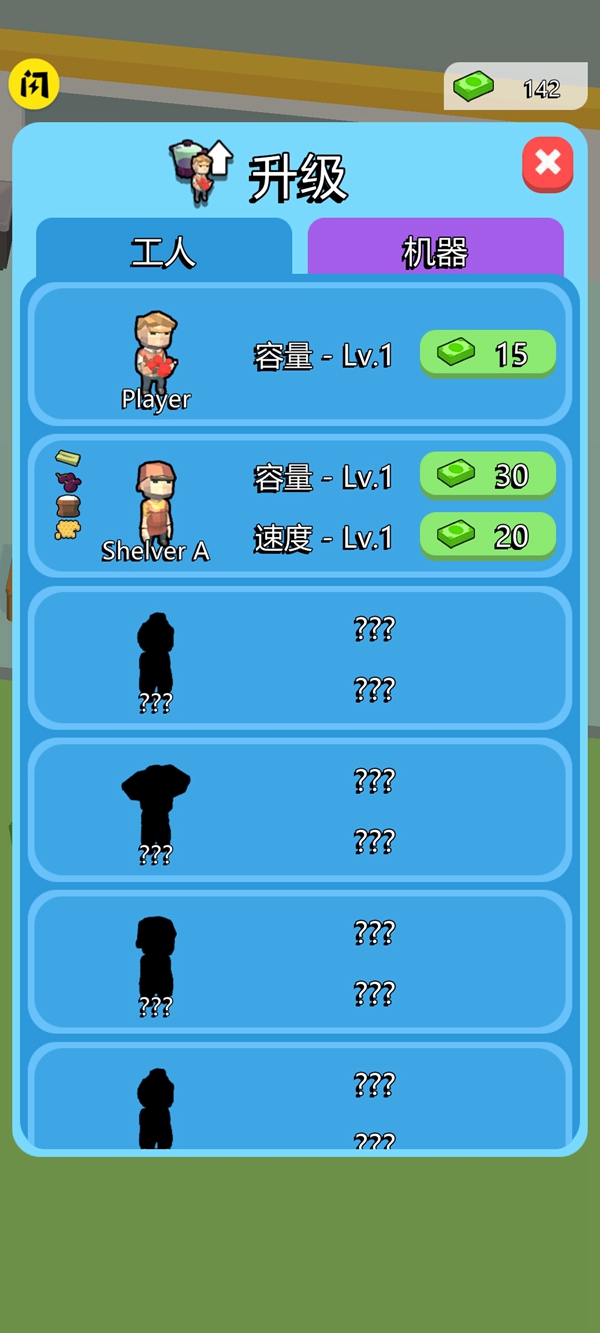Switch to the 机器 tab
Image resolution: width=600 pixels, height=1333 pixels.
[x=435, y=250]
